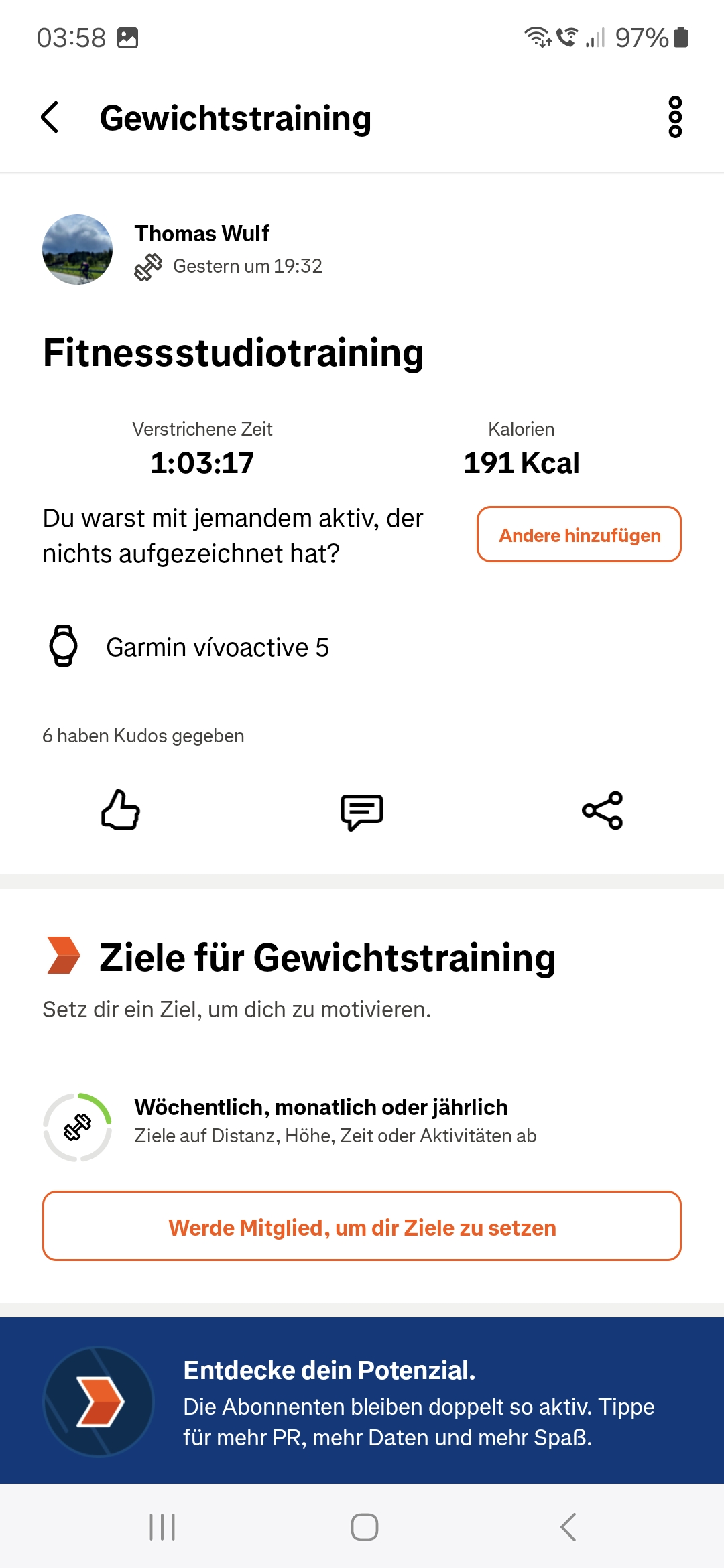This screenshot has width=724, height=1568.
Task: Tap Andere hinzufügen button
Action: [579, 535]
